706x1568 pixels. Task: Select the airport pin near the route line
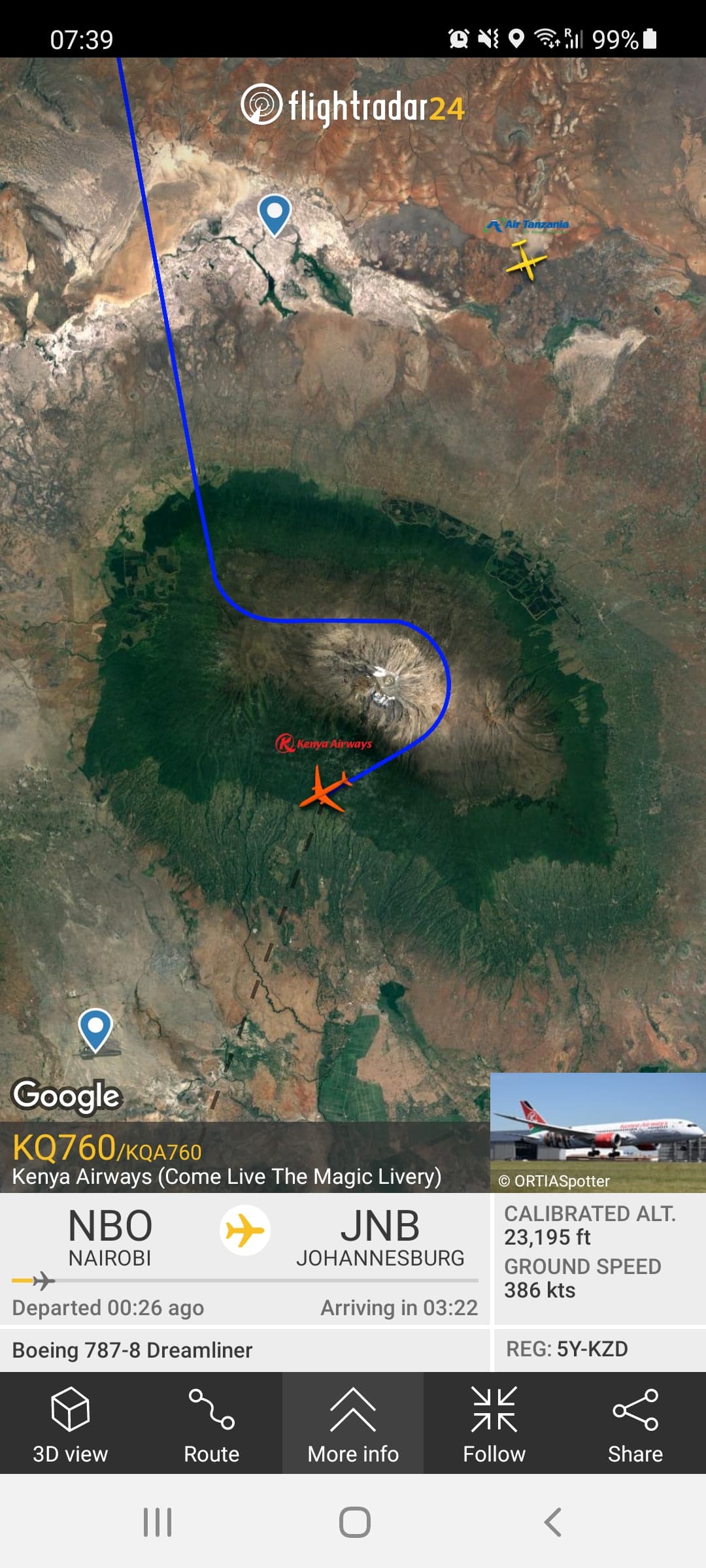[275, 214]
